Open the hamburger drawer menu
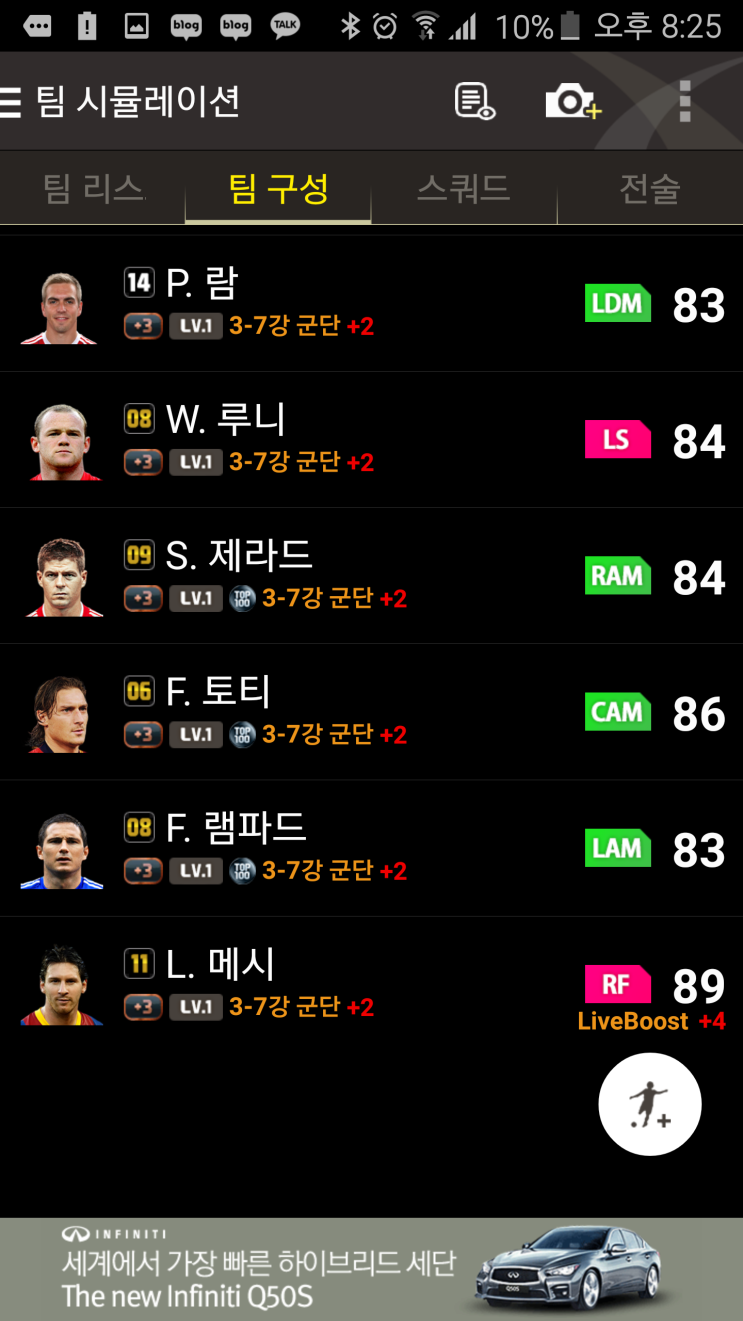This screenshot has width=743, height=1321. [x=11, y=102]
